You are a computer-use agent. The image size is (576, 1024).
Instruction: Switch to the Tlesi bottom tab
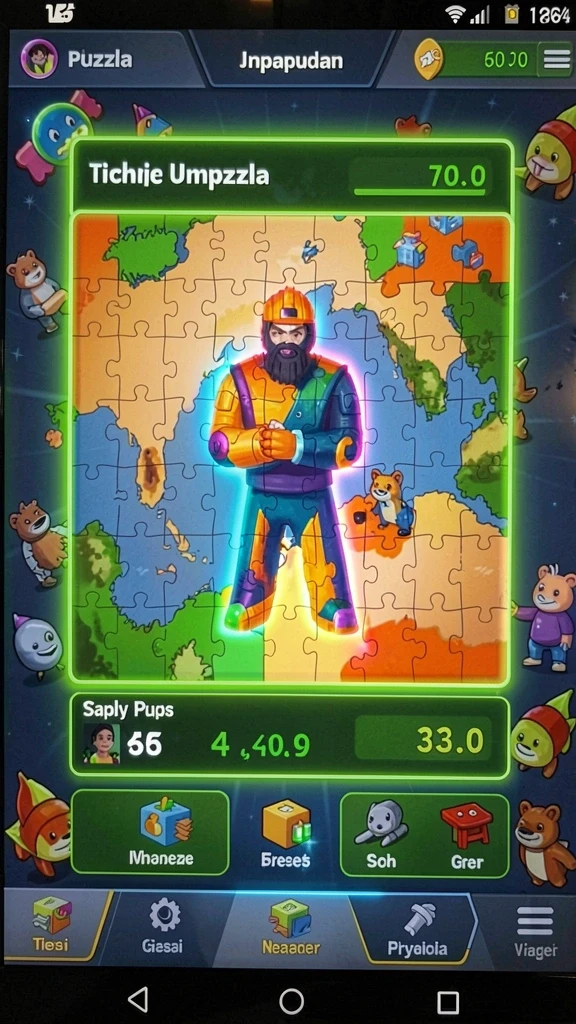(52, 925)
